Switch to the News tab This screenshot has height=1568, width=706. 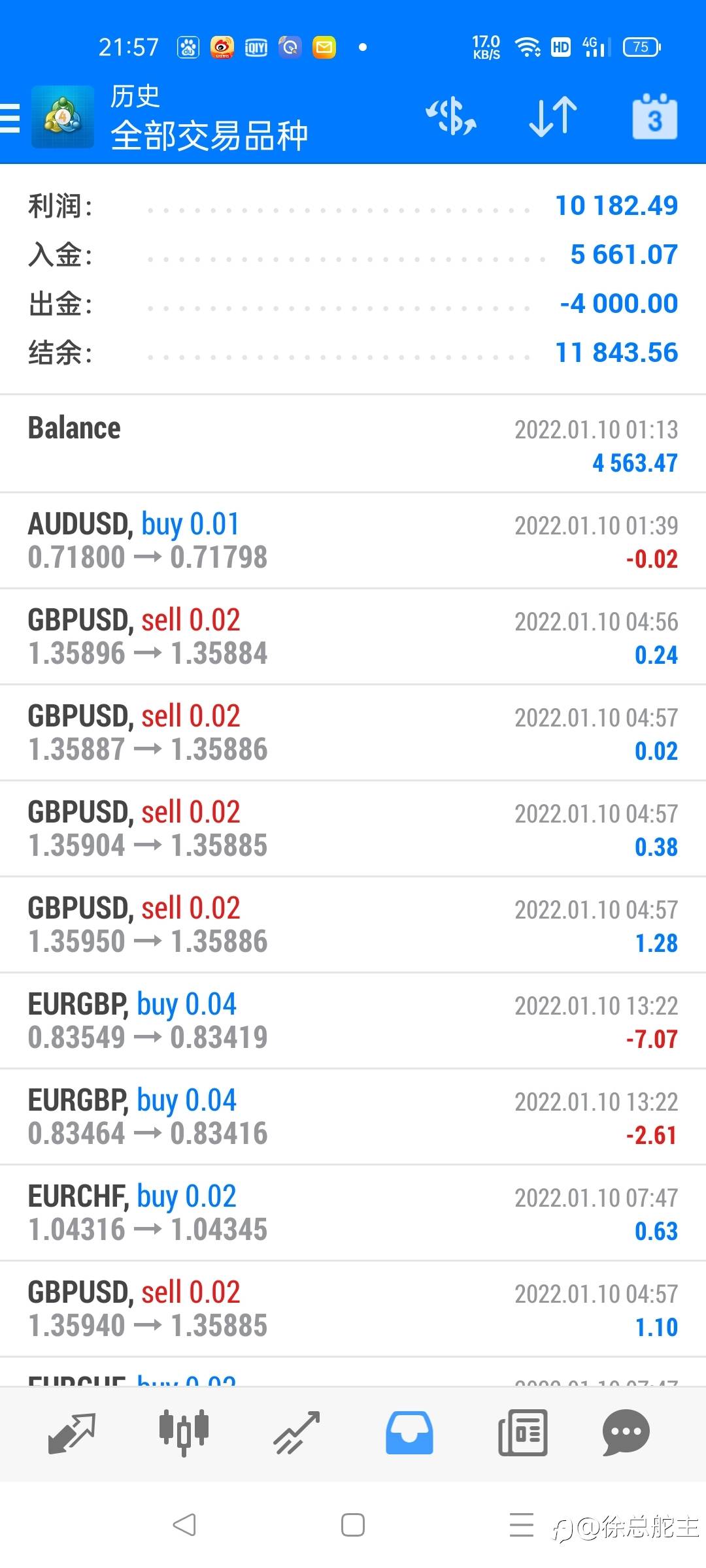[522, 1433]
